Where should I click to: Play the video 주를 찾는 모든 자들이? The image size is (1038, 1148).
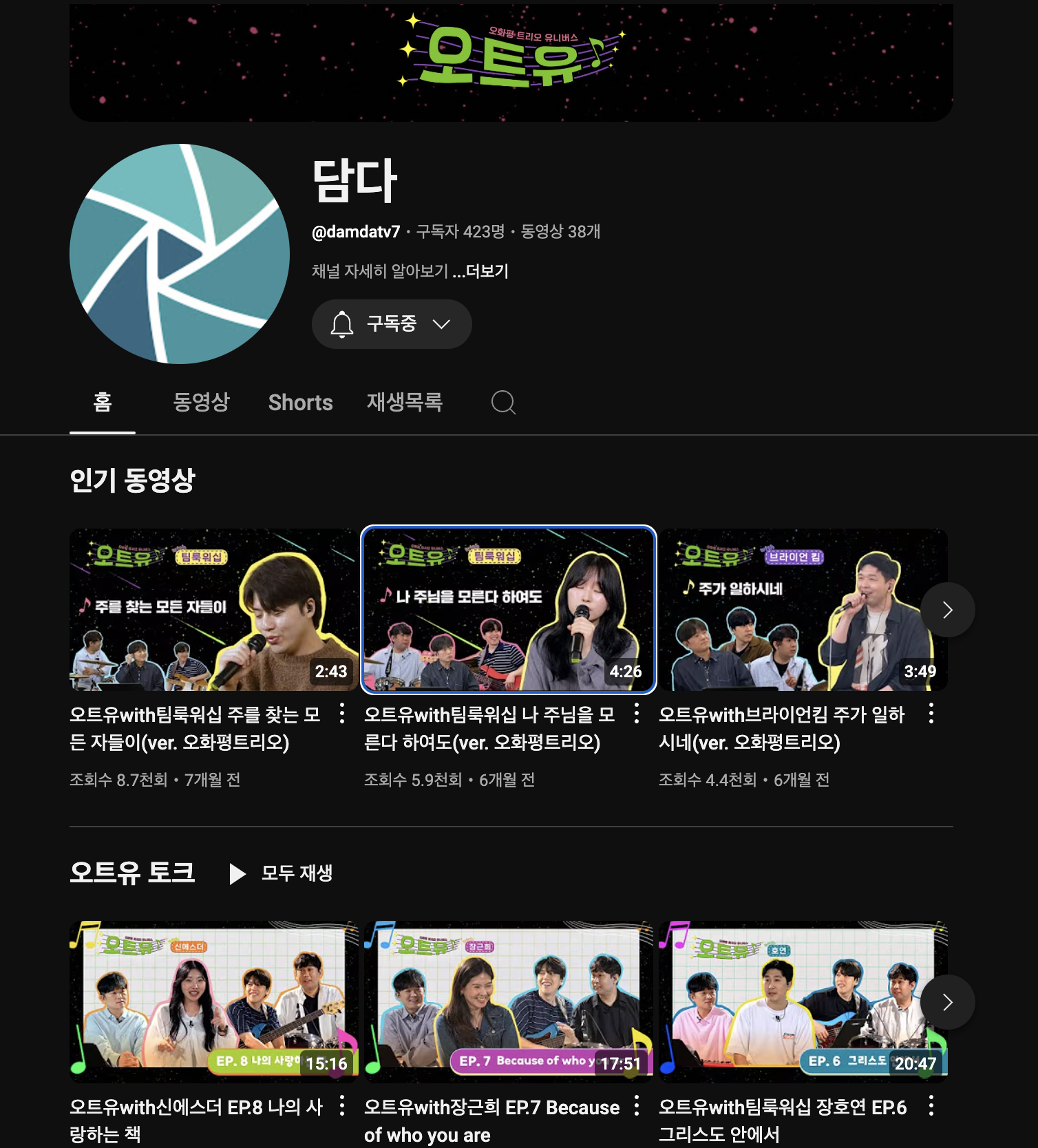pyautogui.click(x=213, y=610)
